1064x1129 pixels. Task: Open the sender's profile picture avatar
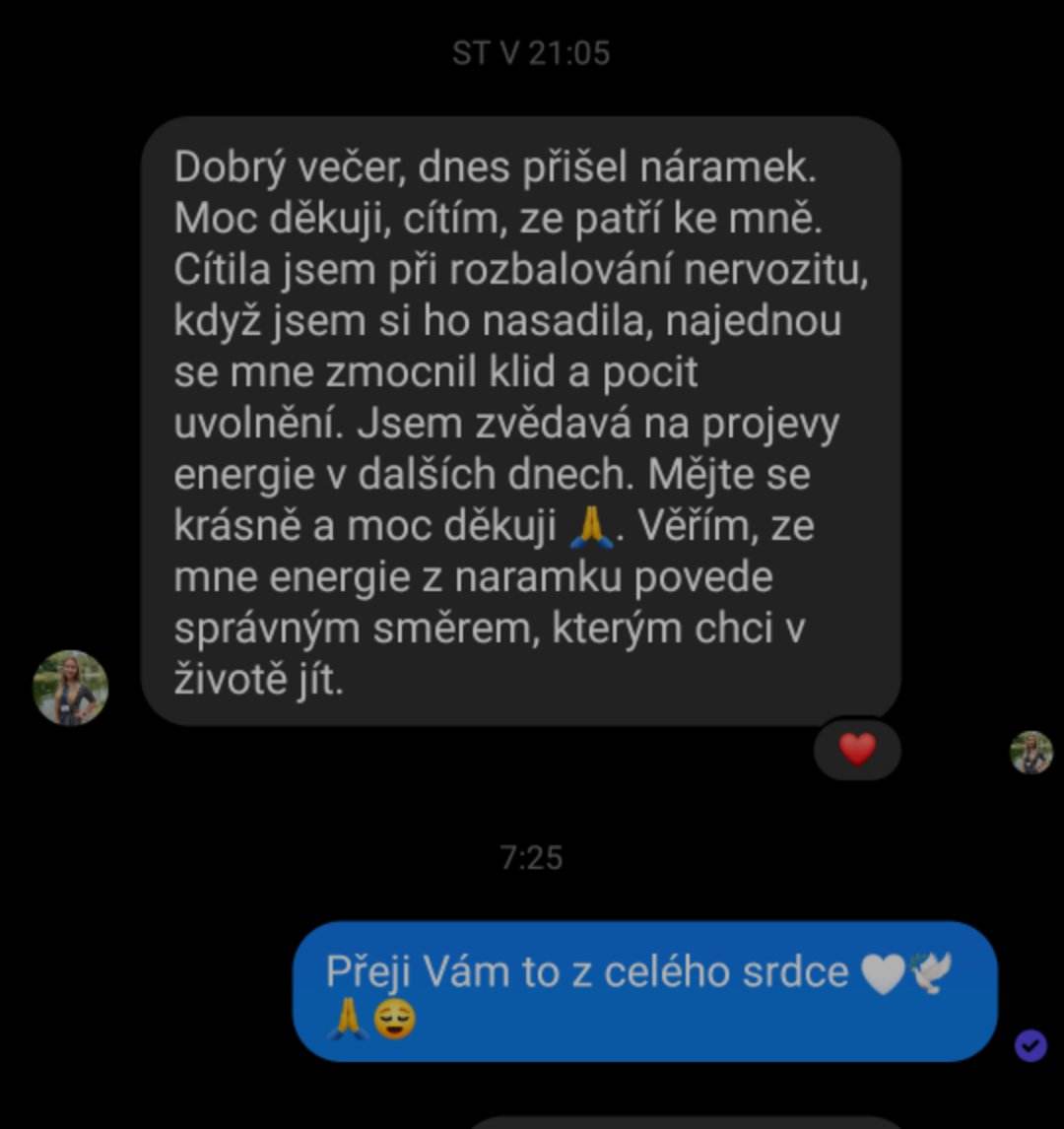click(x=70, y=688)
